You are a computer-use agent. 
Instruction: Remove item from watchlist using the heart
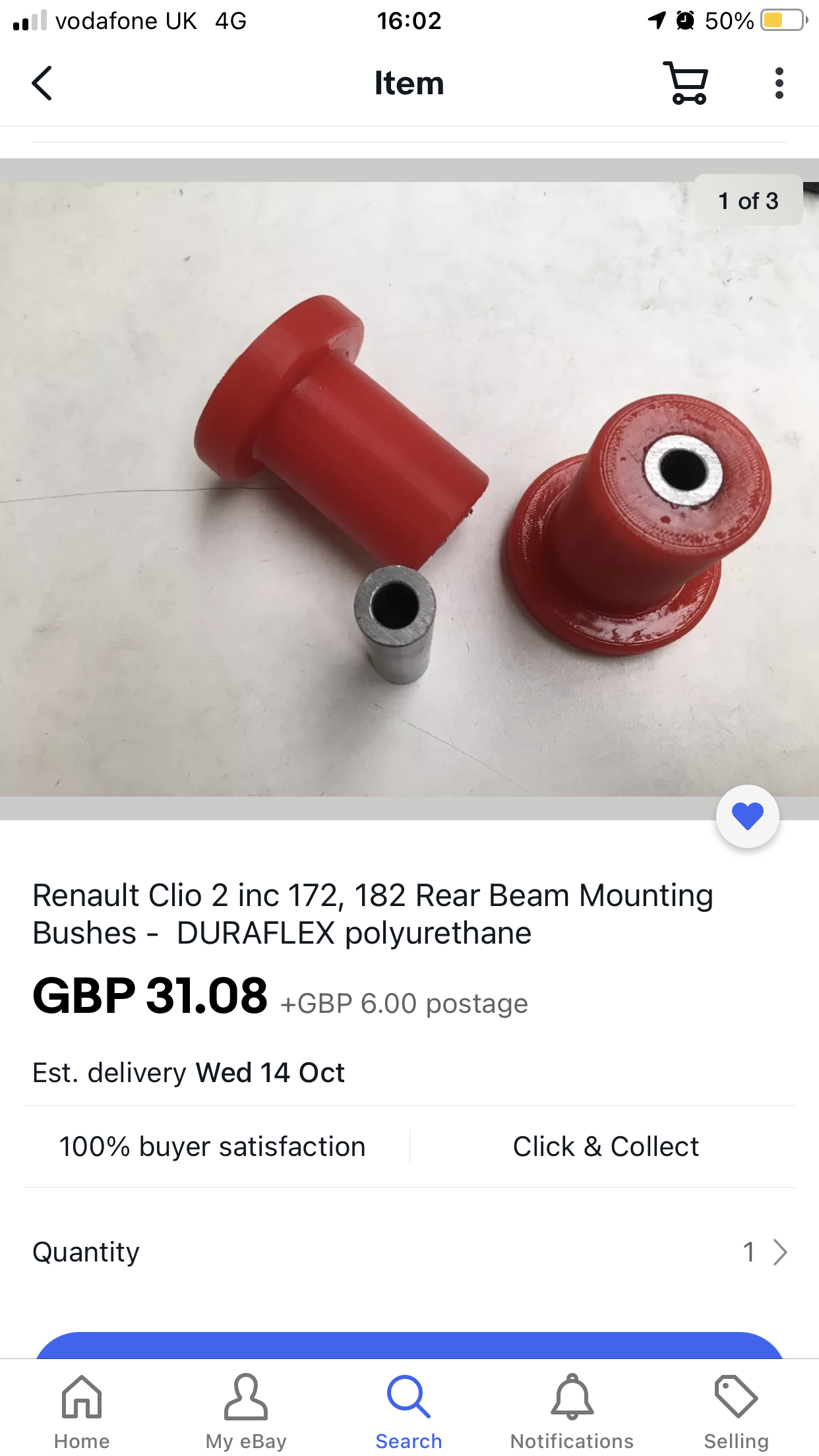tap(747, 816)
